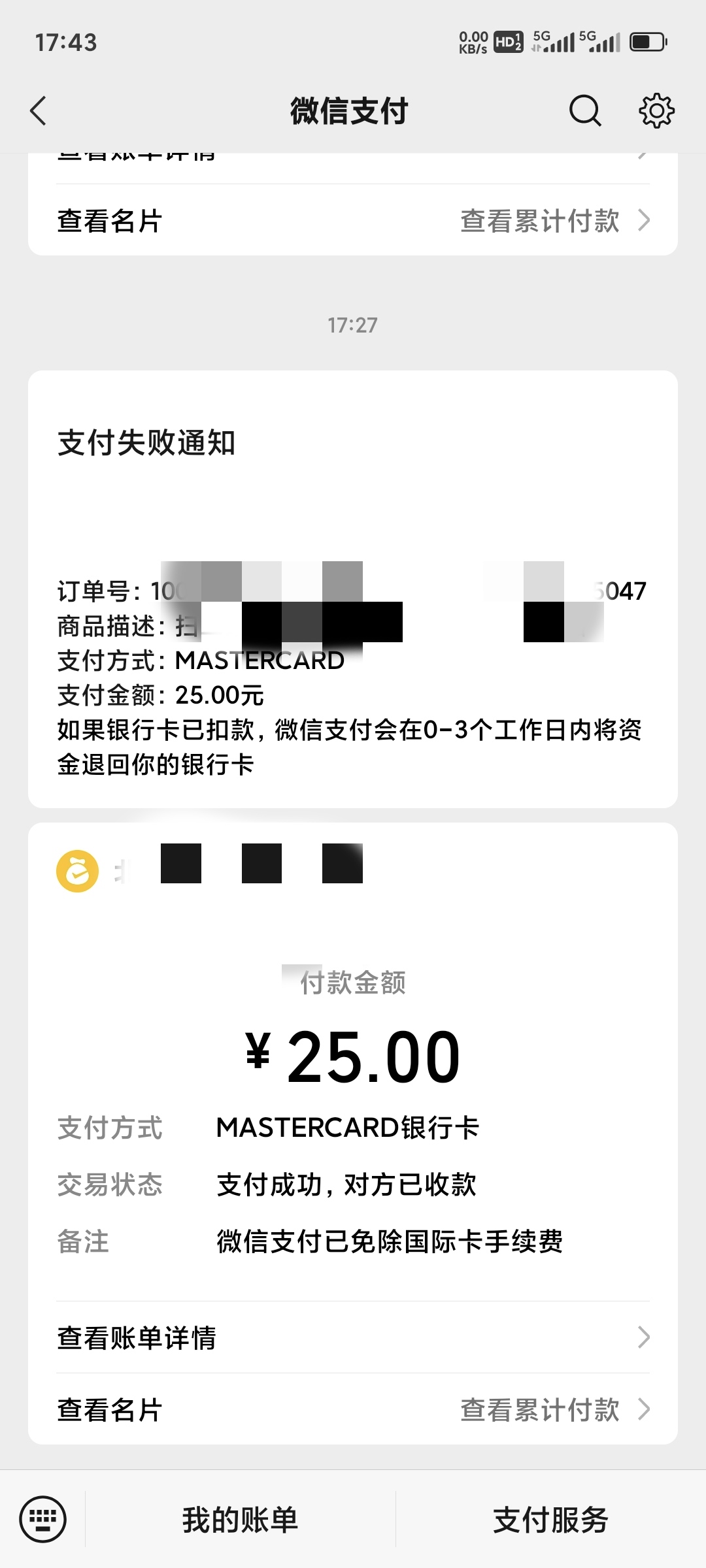
Task: Open 查看账单详情 under the ¥25.00 payment
Action: [x=353, y=1337]
